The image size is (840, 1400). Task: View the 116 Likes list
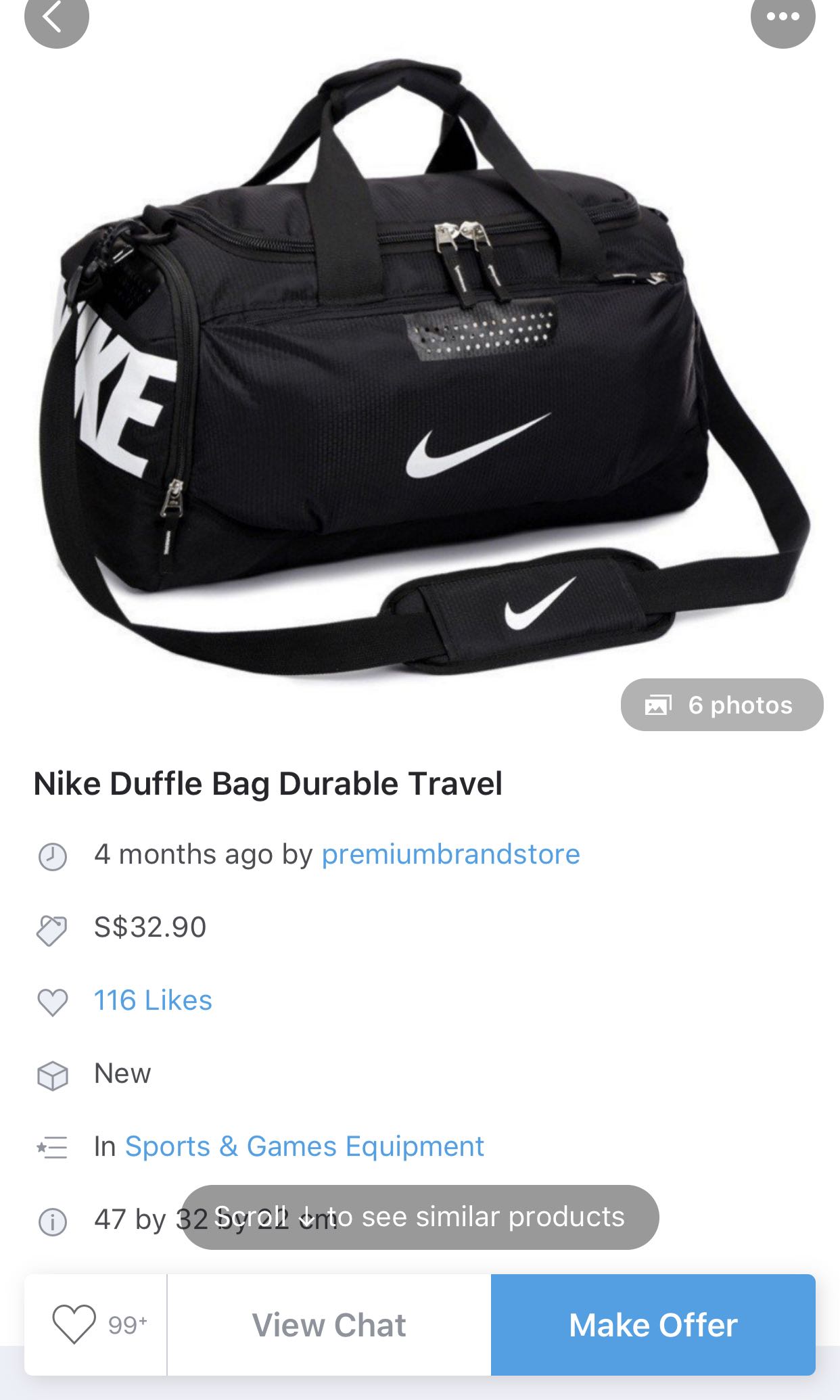click(x=153, y=1000)
